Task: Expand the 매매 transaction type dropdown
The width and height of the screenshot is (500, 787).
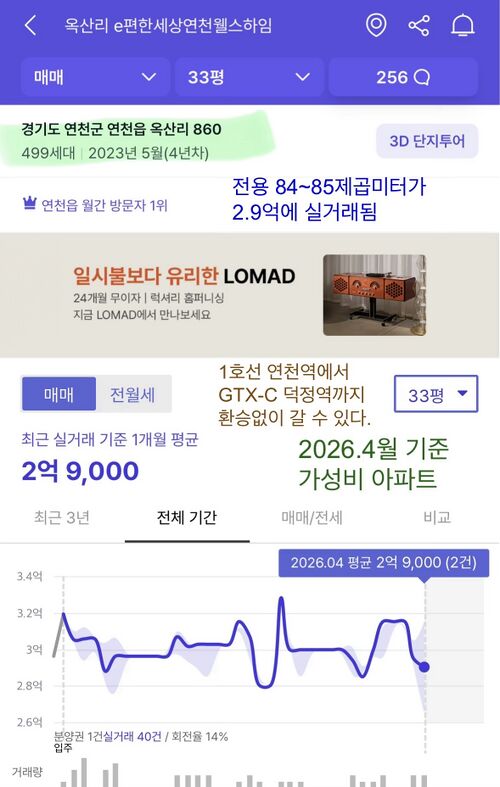Action: tap(95, 77)
